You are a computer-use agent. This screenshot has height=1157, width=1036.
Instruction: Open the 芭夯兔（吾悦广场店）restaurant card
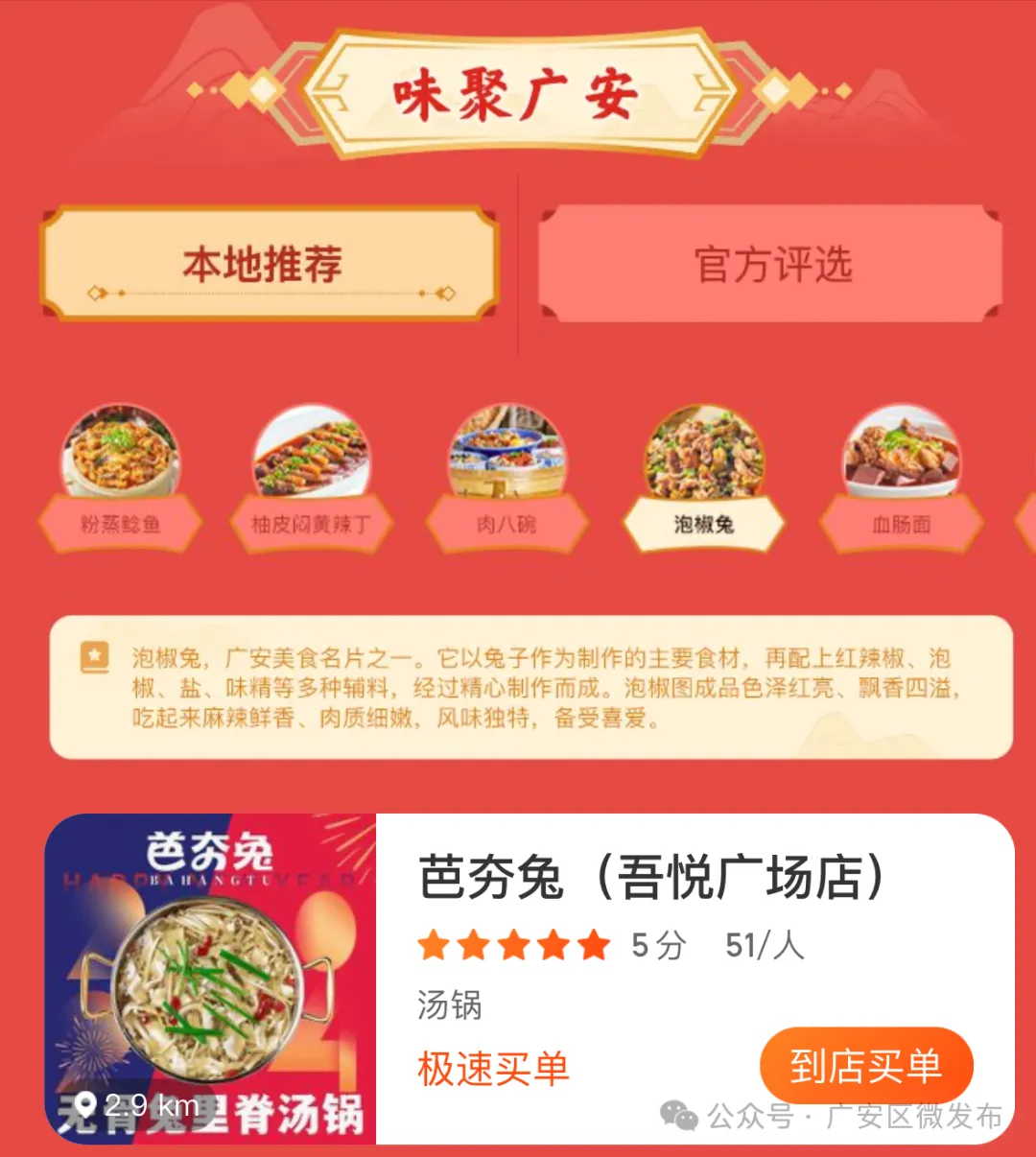point(650,878)
